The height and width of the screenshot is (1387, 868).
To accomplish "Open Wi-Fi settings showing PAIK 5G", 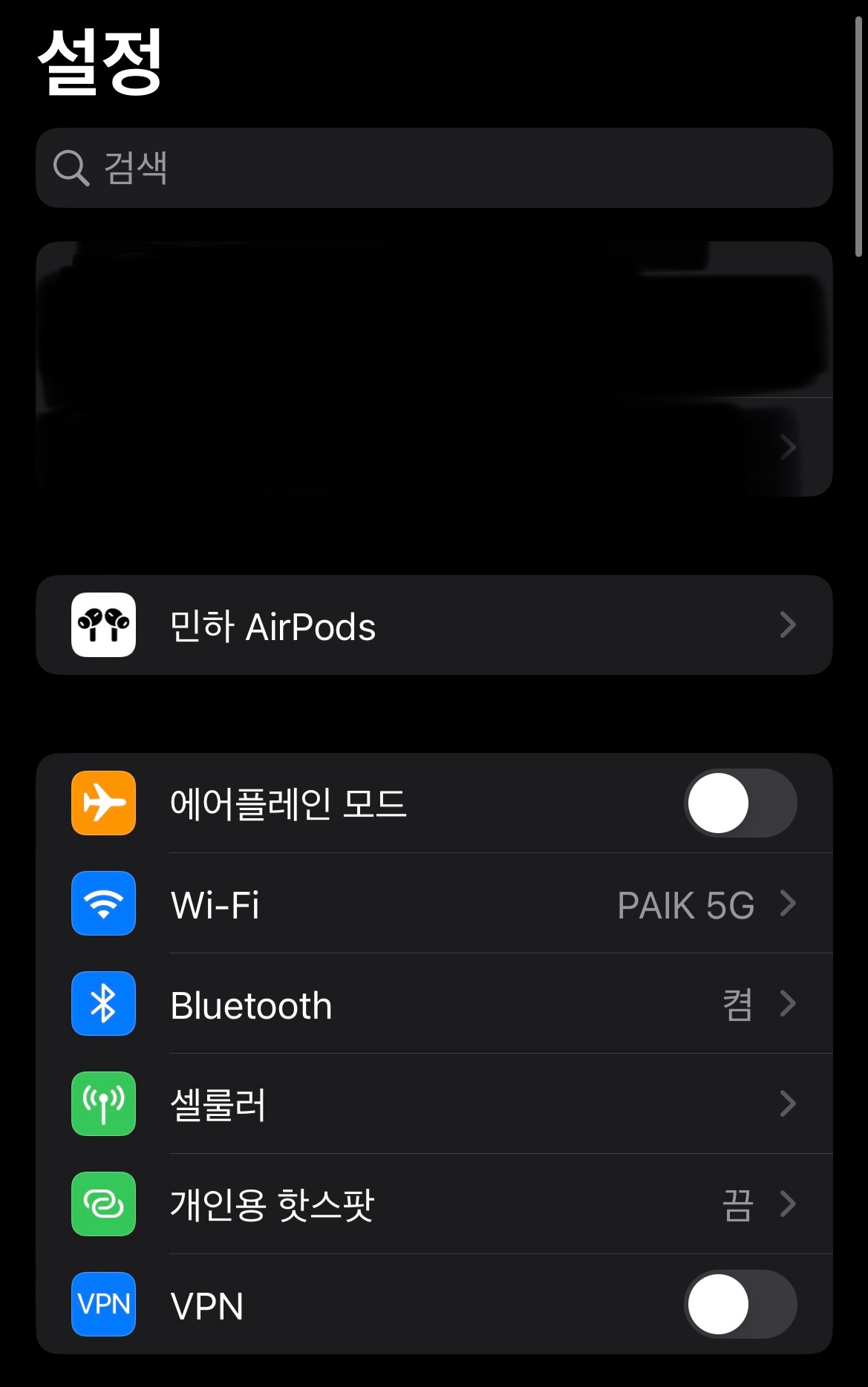I will click(x=434, y=904).
